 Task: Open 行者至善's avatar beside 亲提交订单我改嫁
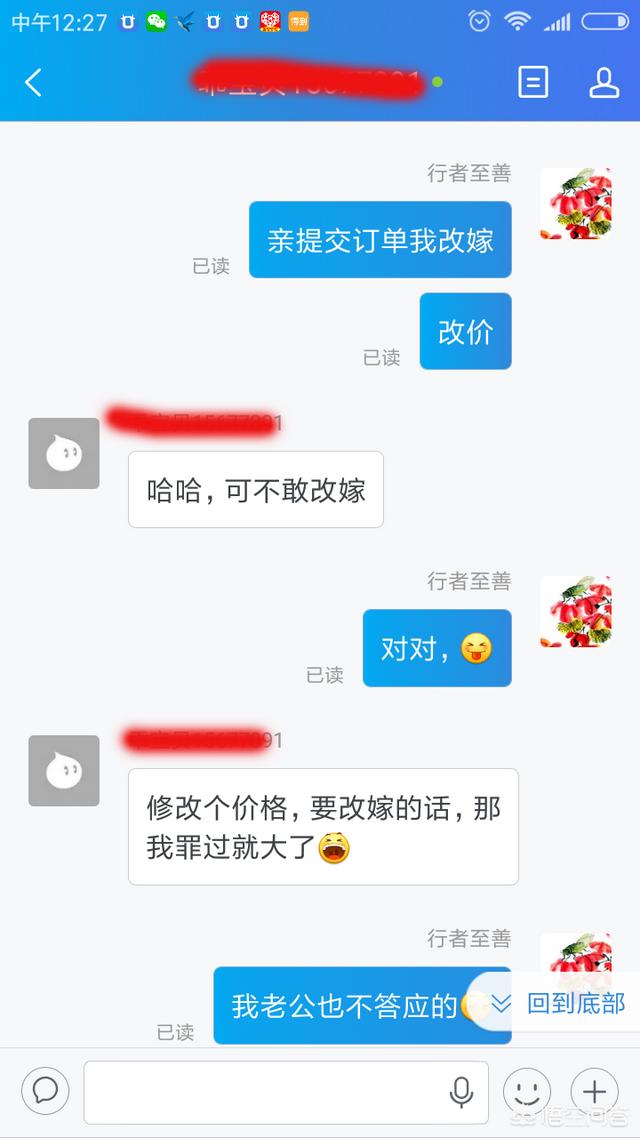click(x=576, y=204)
